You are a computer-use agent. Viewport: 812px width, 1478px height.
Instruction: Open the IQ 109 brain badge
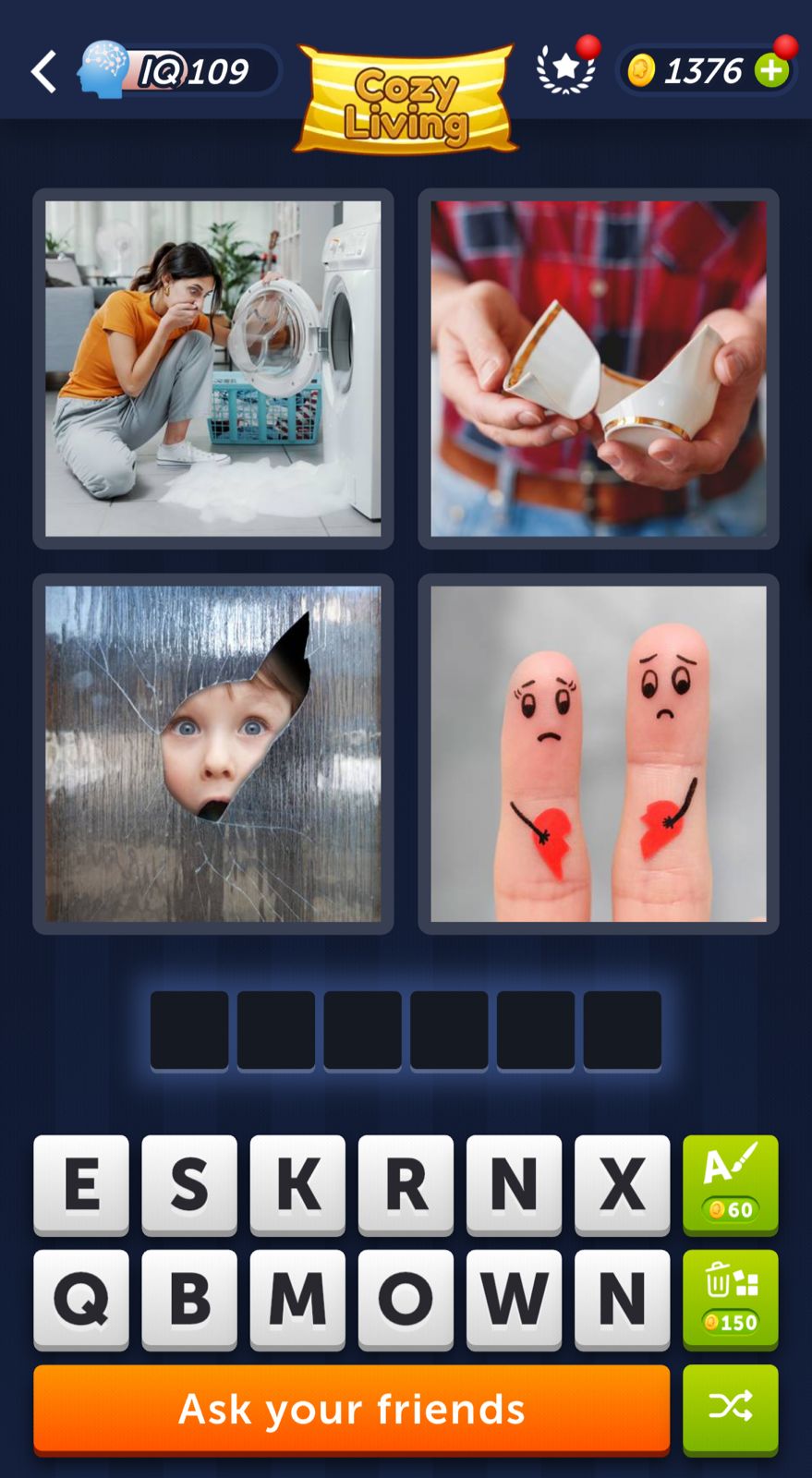coord(180,70)
